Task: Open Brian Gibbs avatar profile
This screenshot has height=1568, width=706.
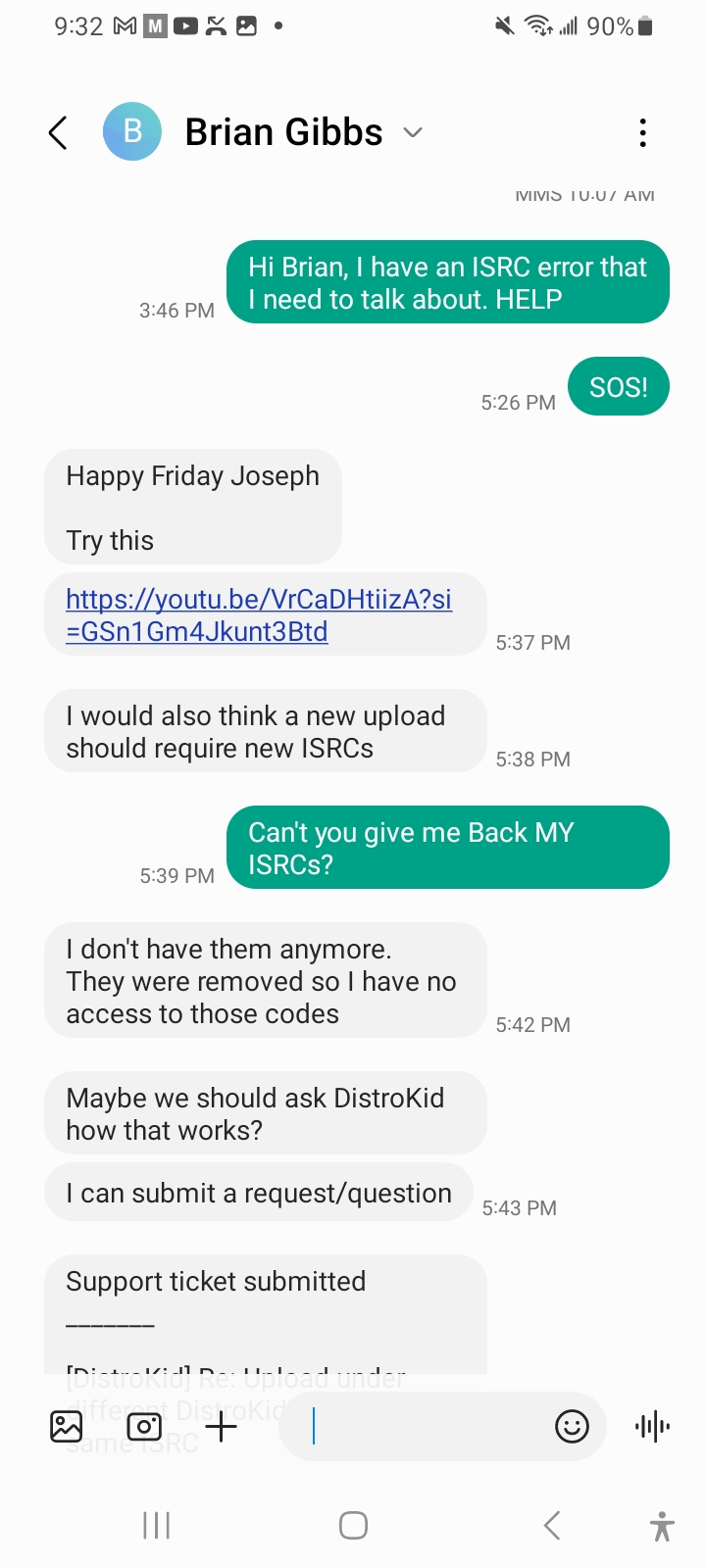Action: (132, 131)
